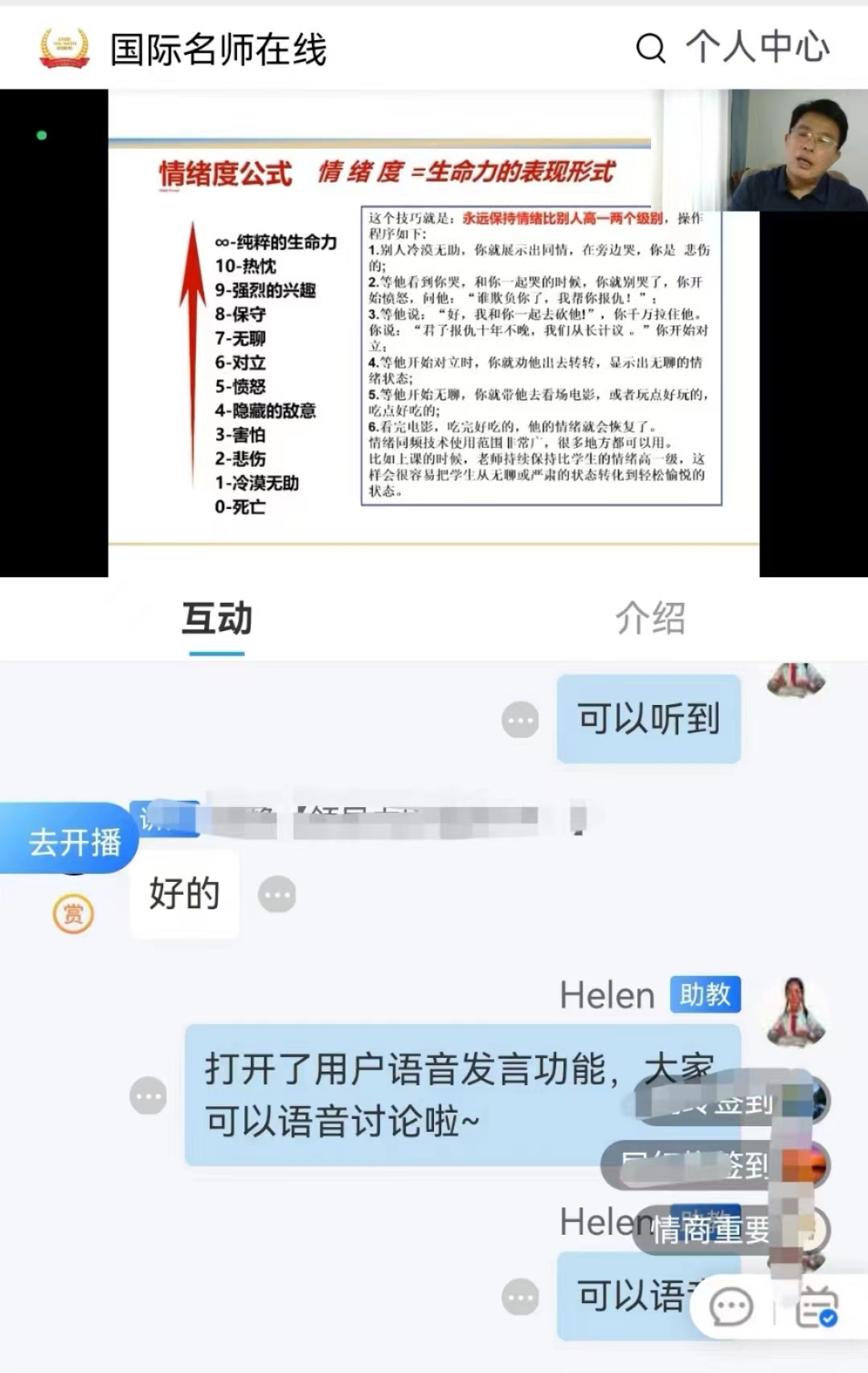
Task: Open options beside 可以语 message
Action: pyautogui.click(x=520, y=1297)
